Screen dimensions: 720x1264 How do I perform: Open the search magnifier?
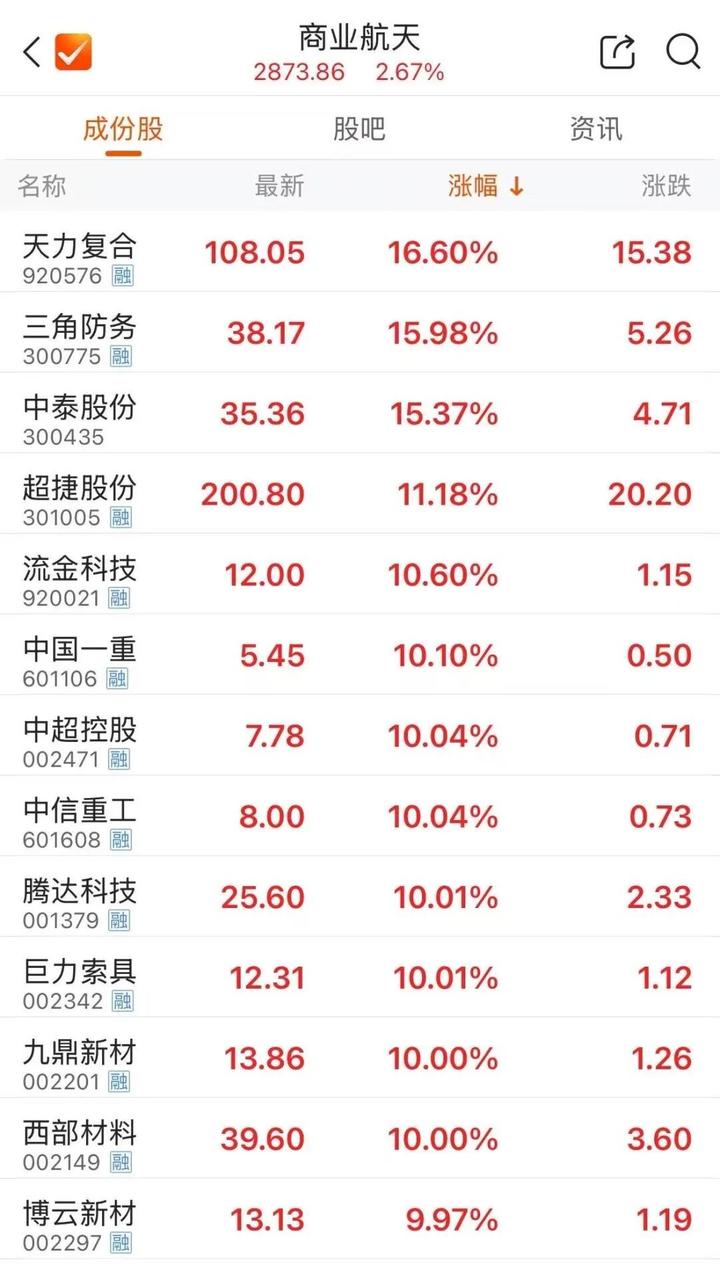pos(683,51)
